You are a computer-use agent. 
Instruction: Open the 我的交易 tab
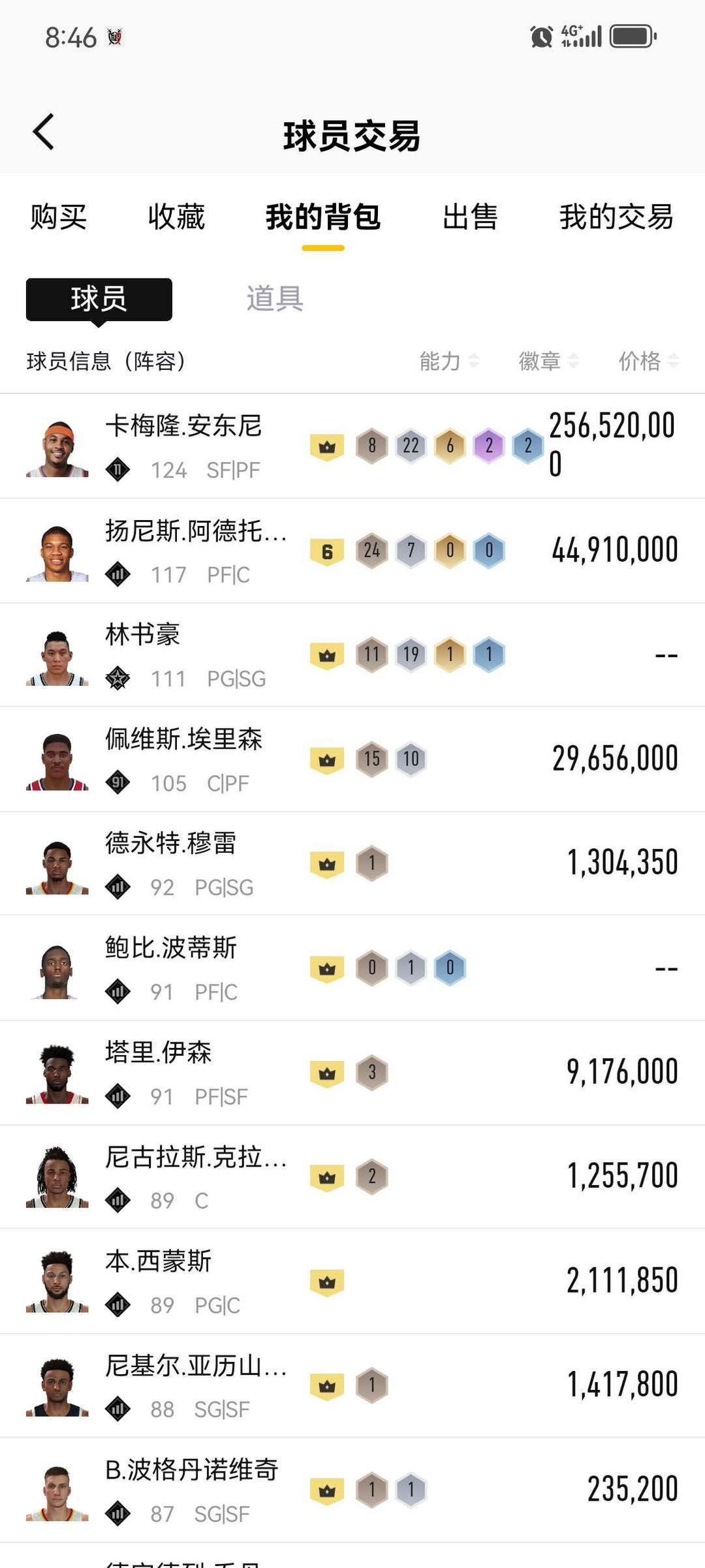(x=616, y=217)
